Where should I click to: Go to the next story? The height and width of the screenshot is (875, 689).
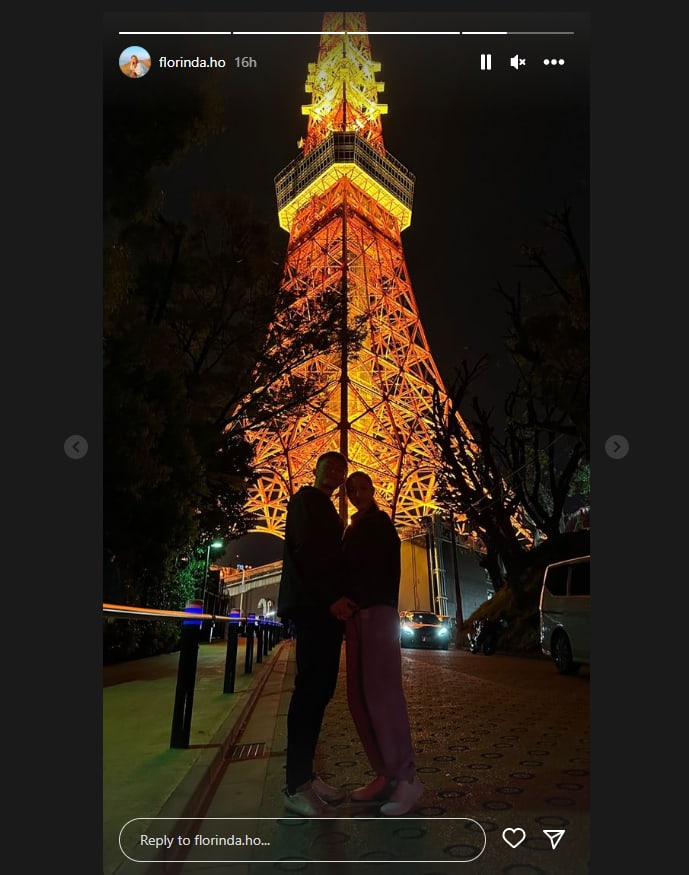(617, 447)
